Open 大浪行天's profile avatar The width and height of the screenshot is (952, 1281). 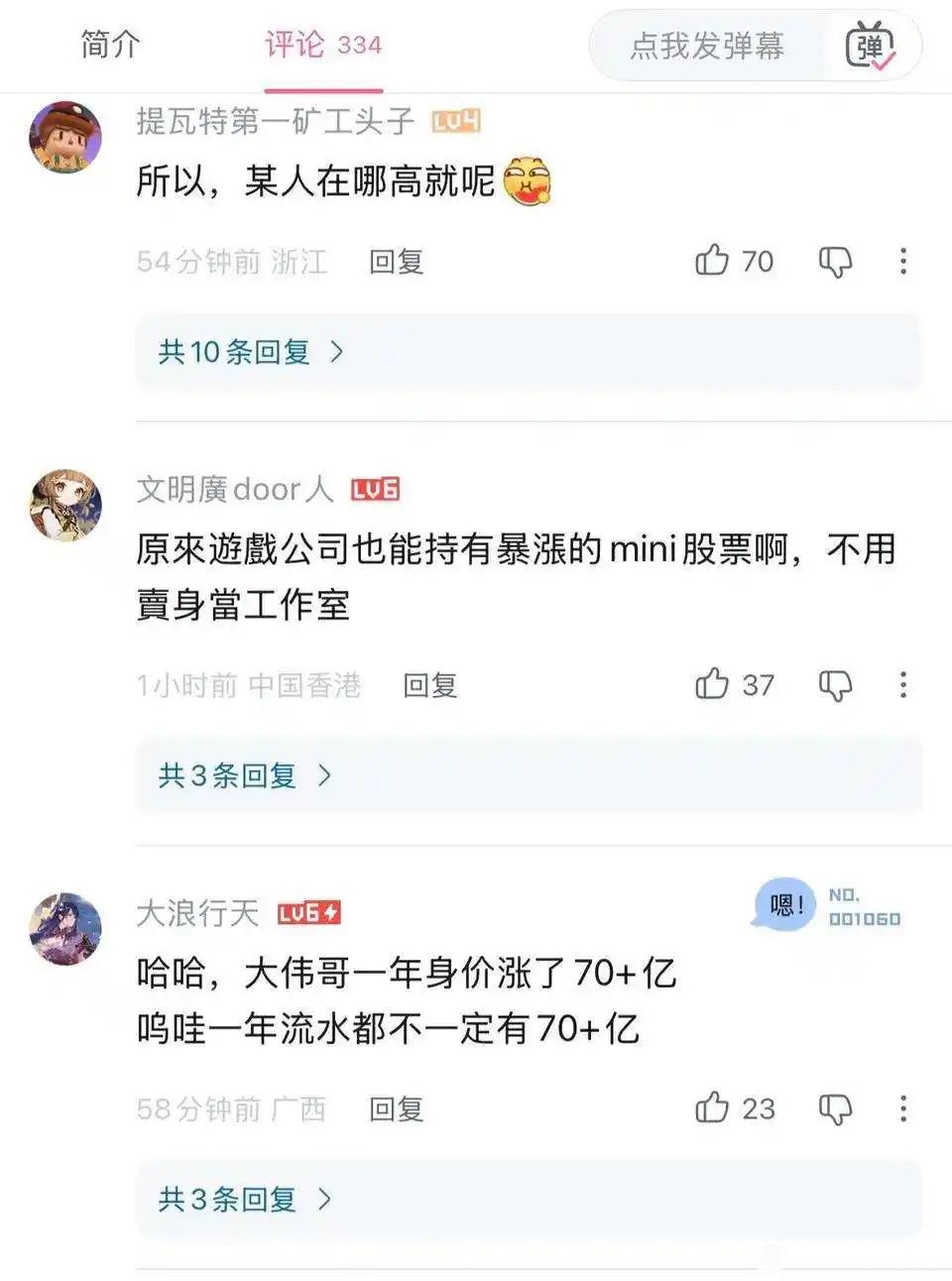(65, 929)
